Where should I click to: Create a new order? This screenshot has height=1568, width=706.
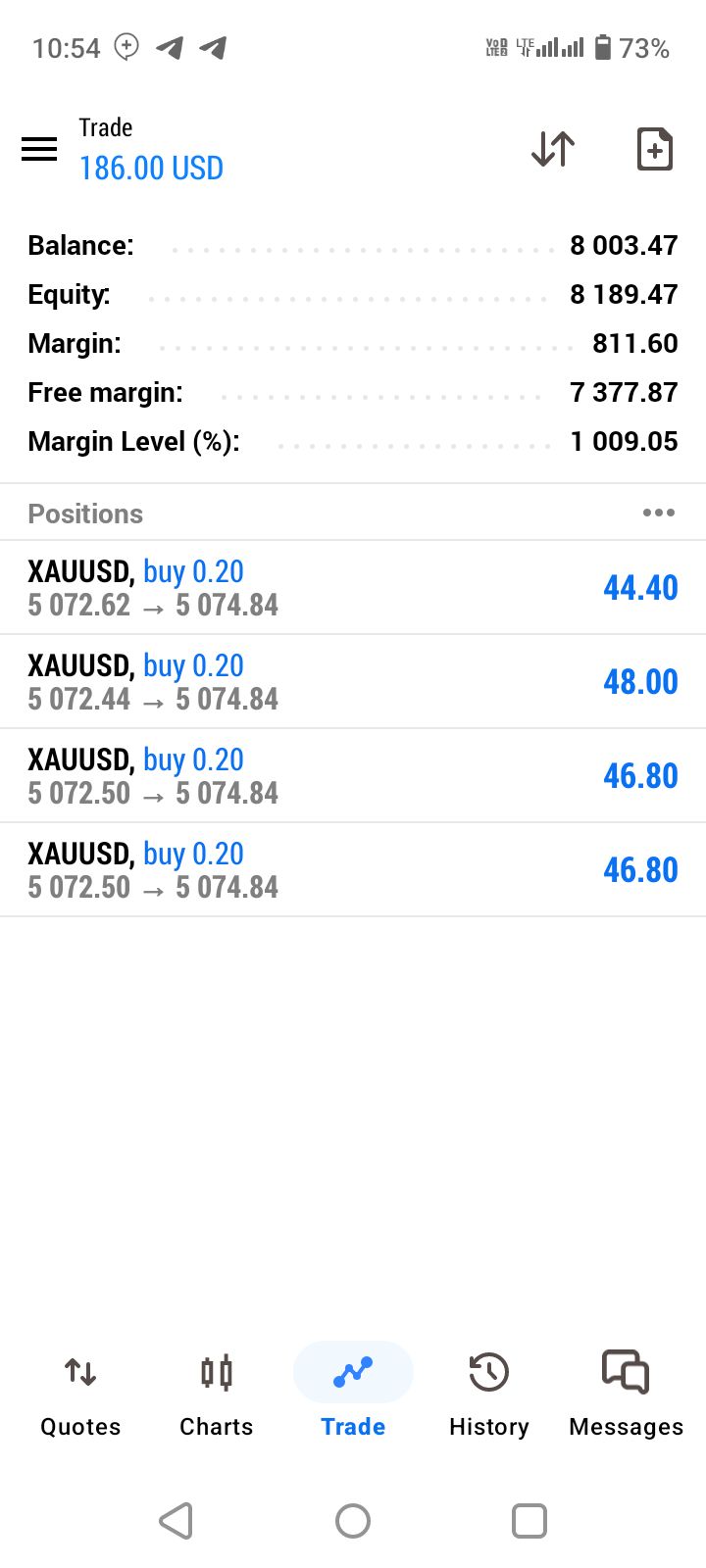pos(654,149)
